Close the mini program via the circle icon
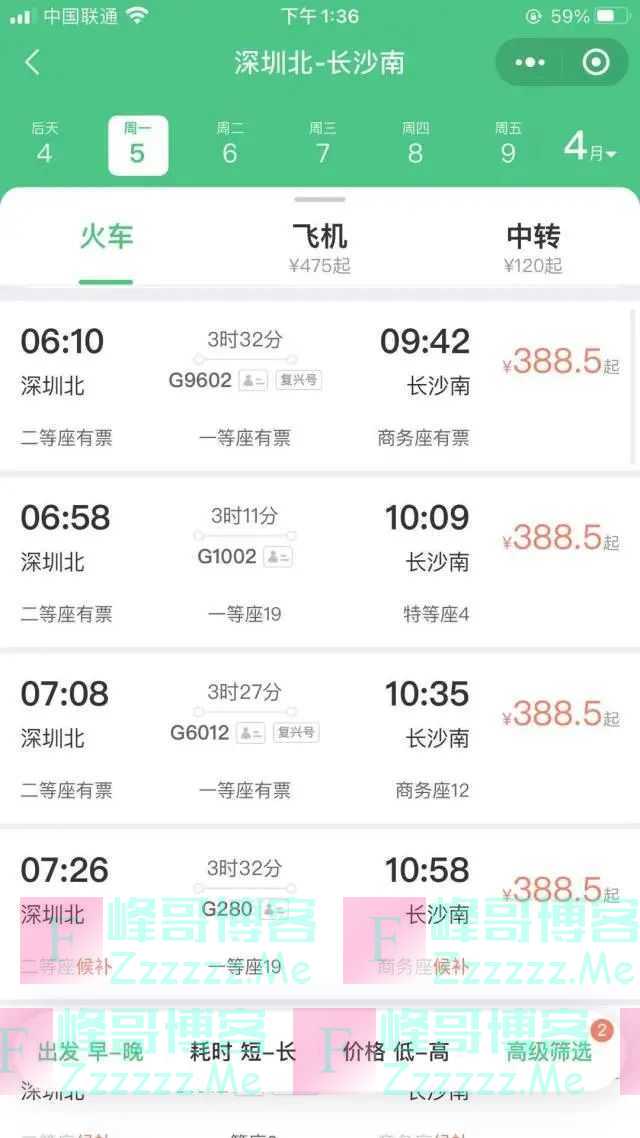The image size is (640, 1138). pyautogui.click(x=596, y=62)
